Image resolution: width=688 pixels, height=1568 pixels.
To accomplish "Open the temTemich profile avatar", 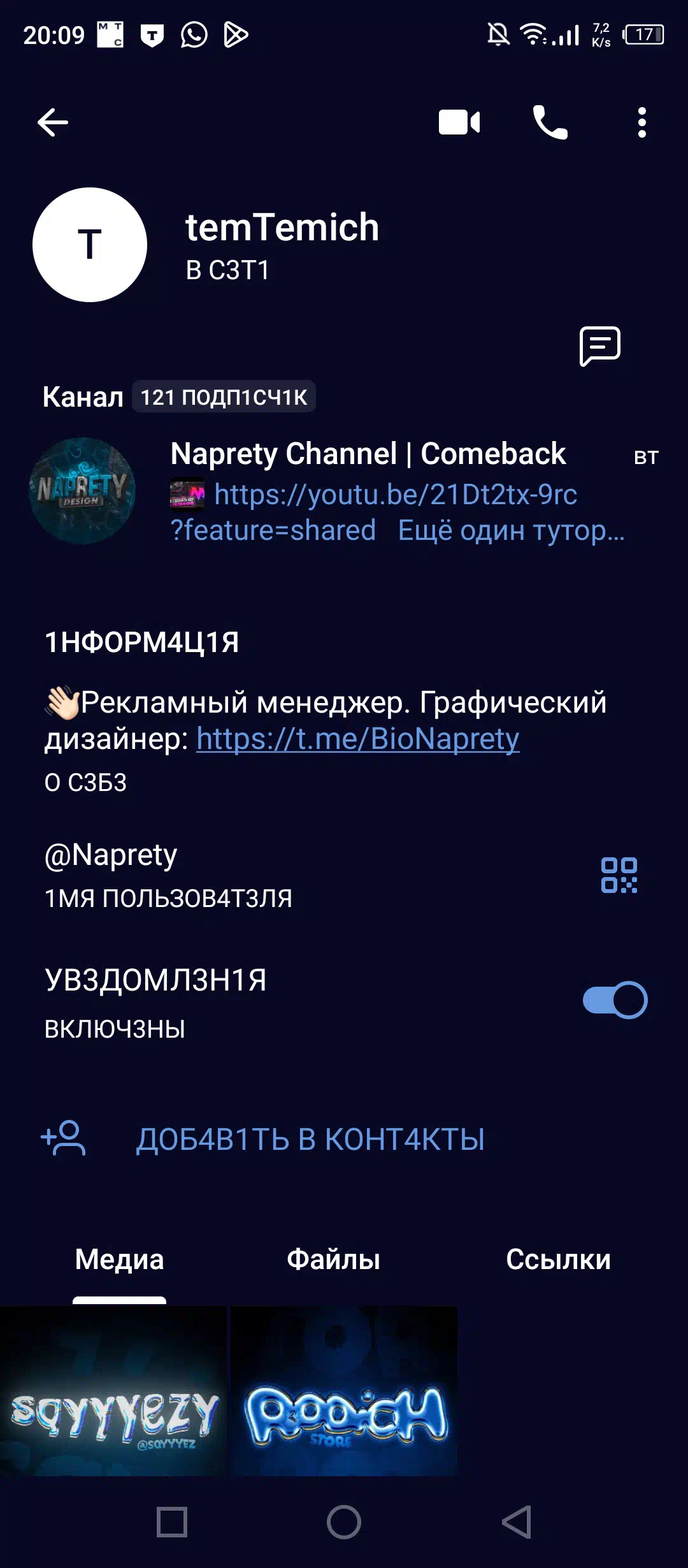I will click(x=90, y=245).
